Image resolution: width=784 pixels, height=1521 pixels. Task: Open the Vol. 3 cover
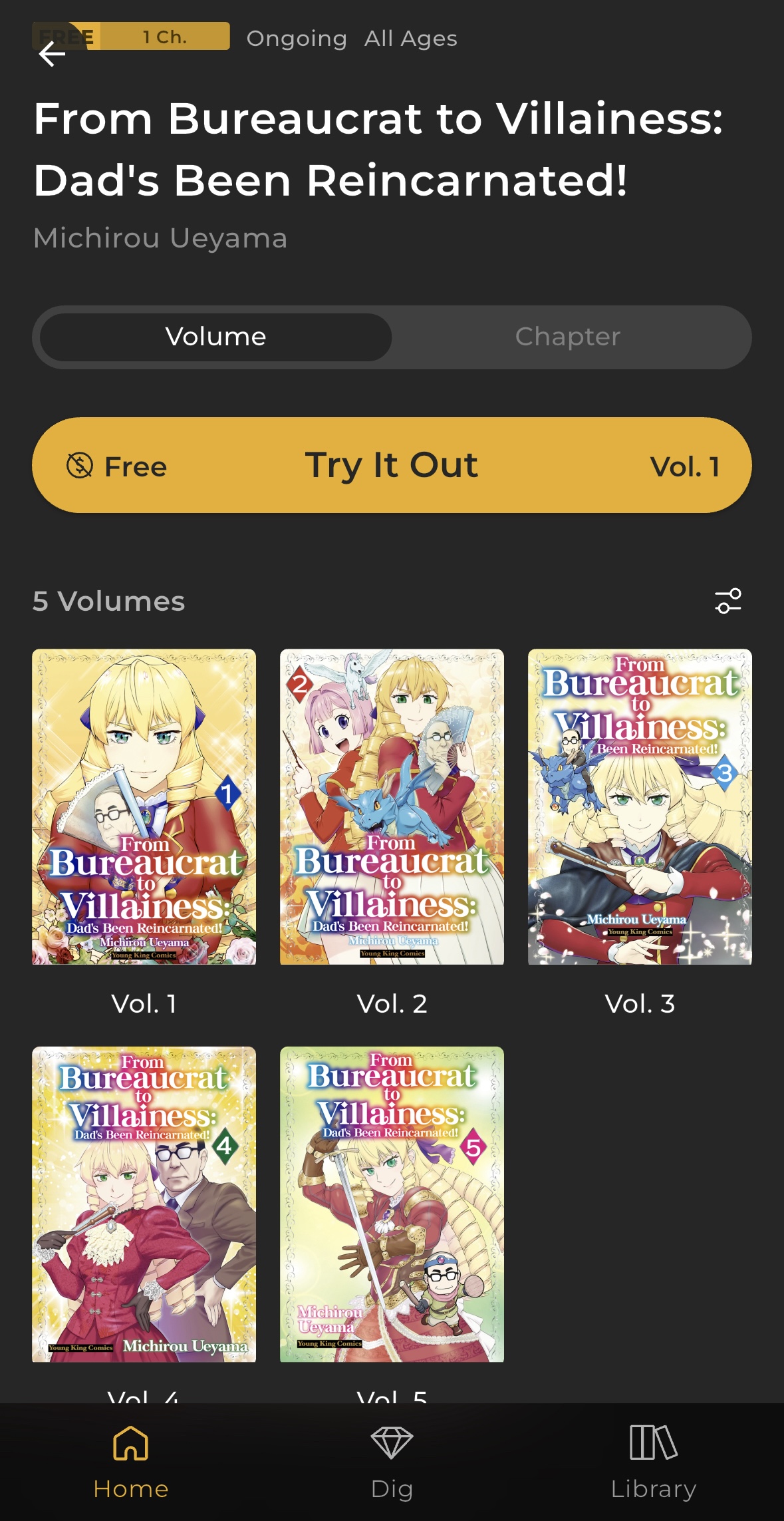(x=640, y=806)
